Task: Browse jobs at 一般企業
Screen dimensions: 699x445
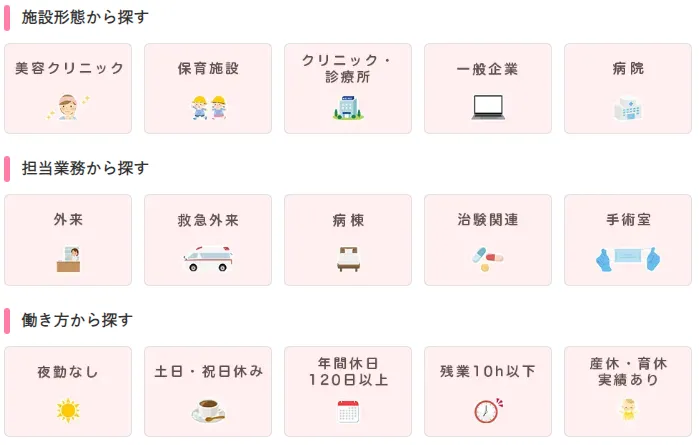Action: (x=488, y=88)
